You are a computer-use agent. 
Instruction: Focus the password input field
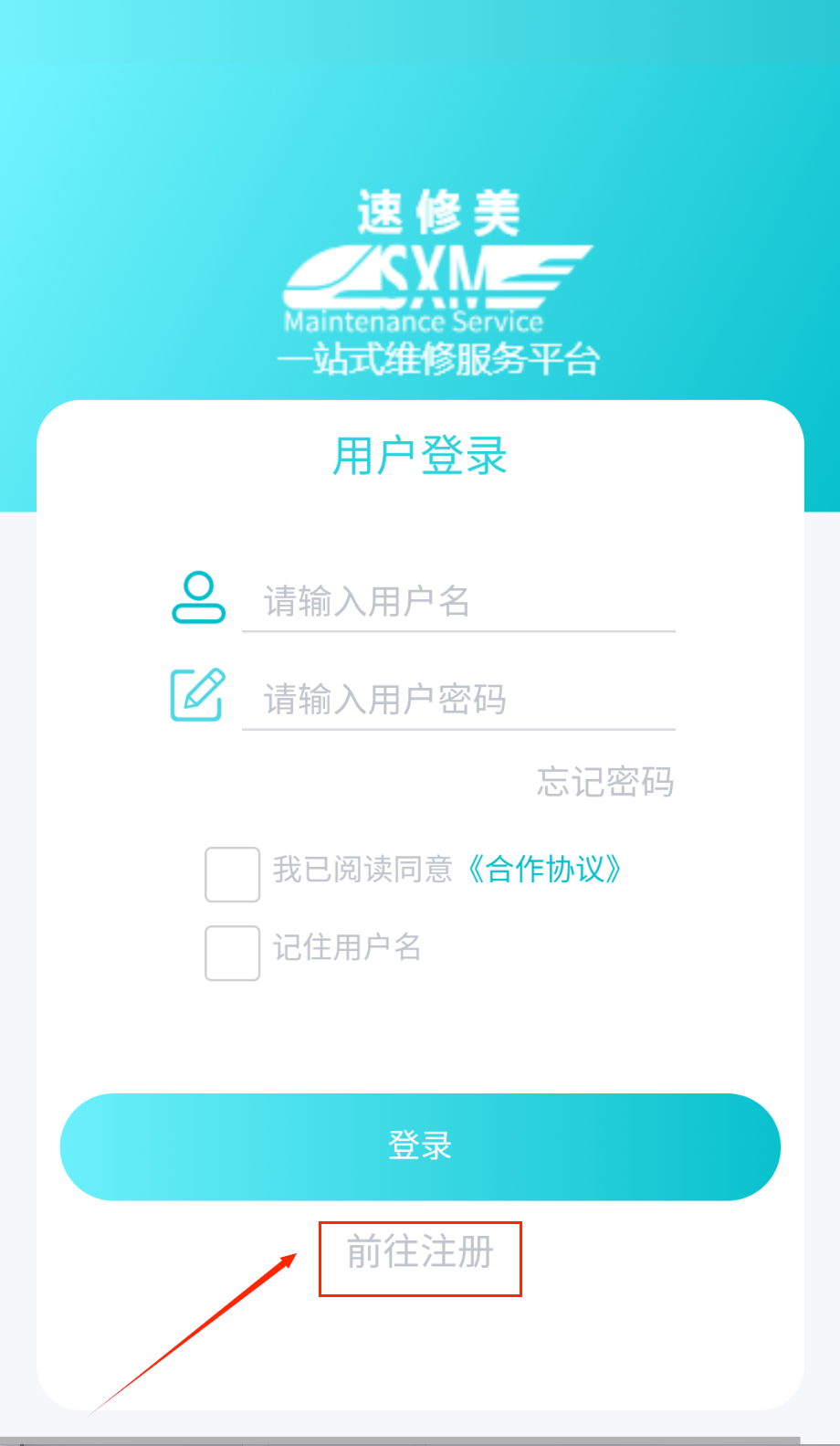coord(458,700)
